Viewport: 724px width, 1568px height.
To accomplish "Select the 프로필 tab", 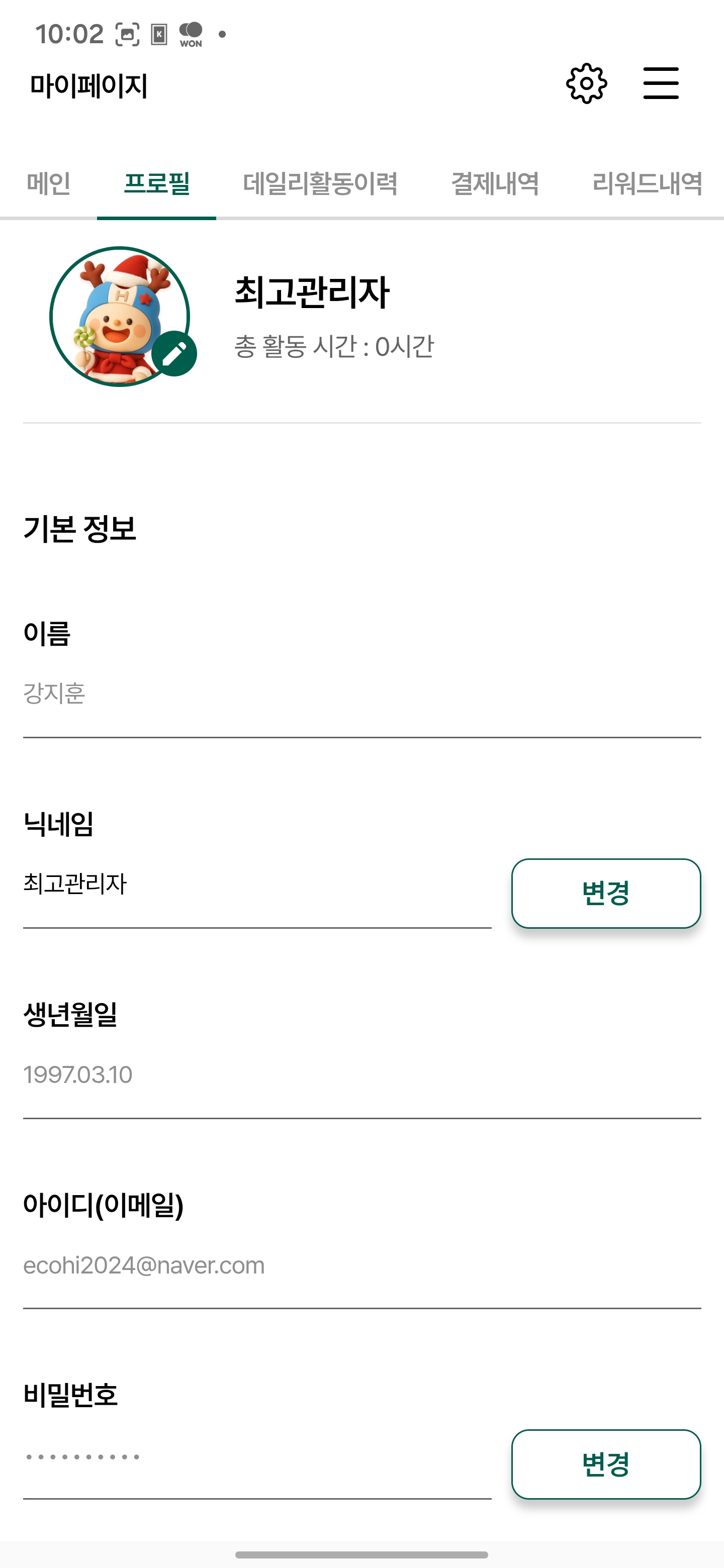I will (156, 183).
